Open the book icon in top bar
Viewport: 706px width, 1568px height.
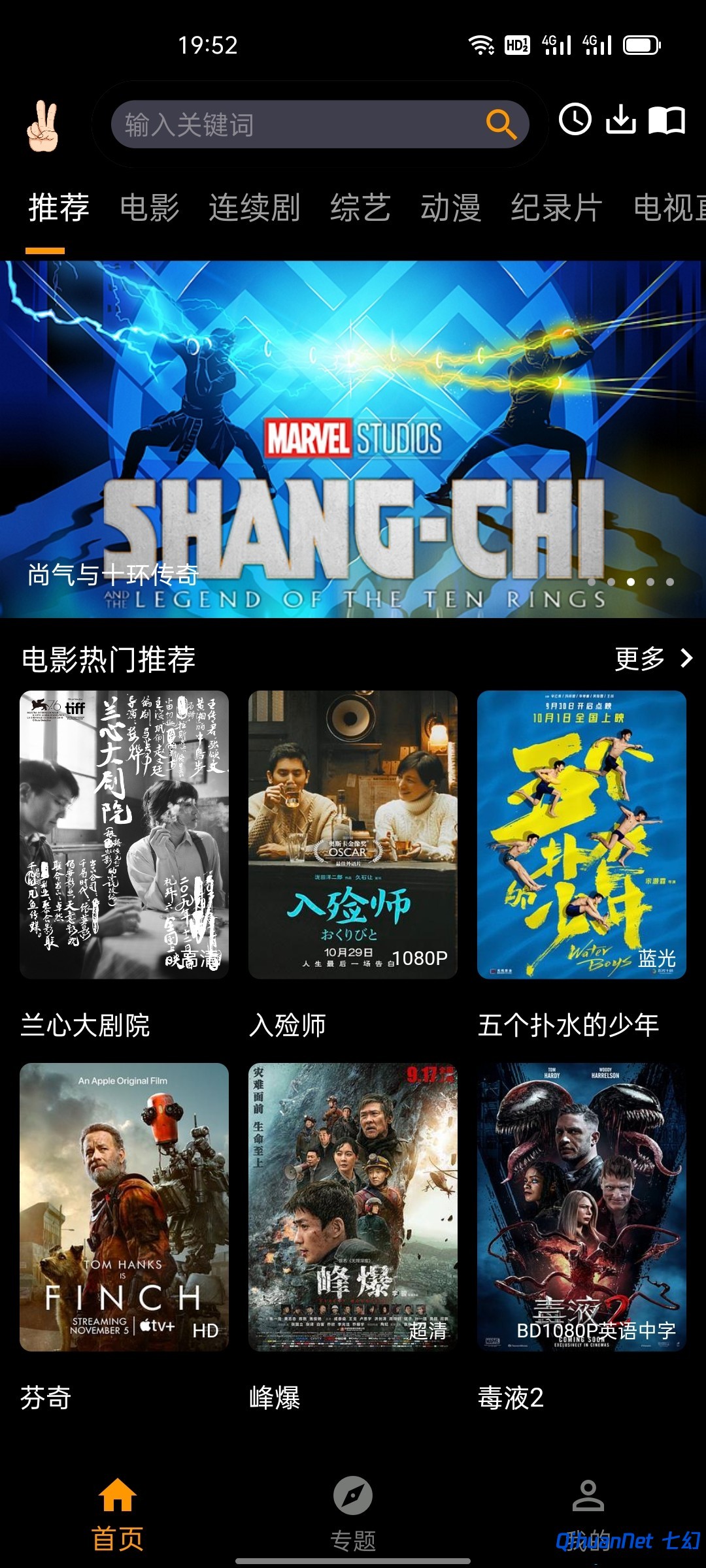pyautogui.click(x=666, y=121)
